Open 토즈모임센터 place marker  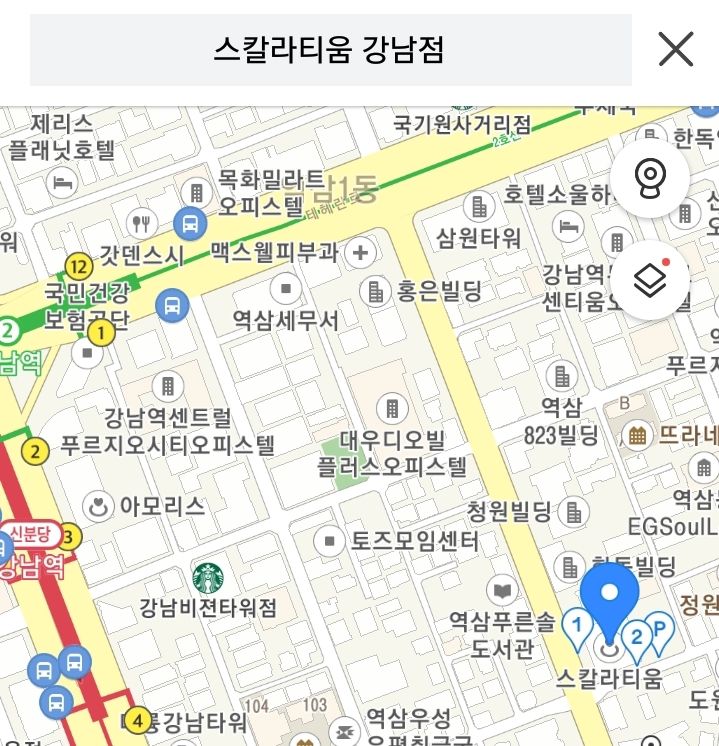pyautogui.click(x=330, y=541)
